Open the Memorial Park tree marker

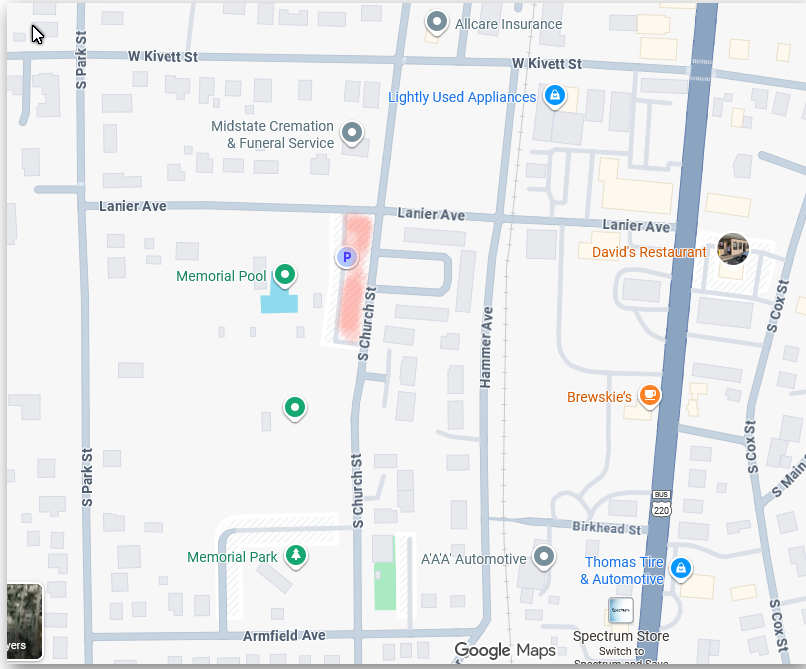click(x=295, y=554)
